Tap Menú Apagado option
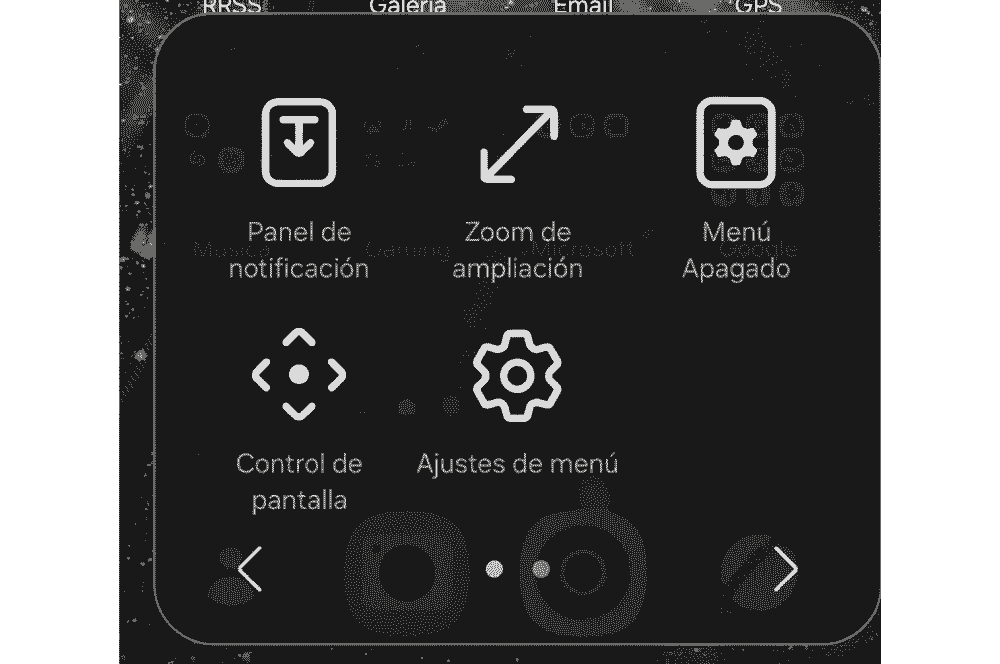Image resolution: width=1000 pixels, height=664 pixels. [x=736, y=143]
